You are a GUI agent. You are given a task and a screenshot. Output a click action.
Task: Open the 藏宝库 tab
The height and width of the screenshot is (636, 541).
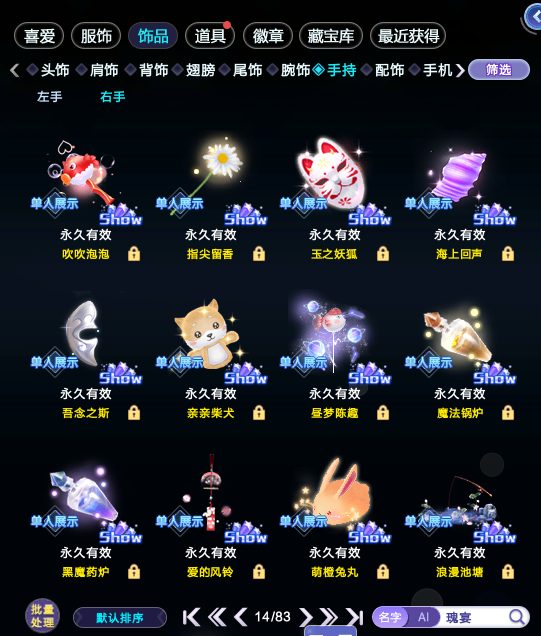click(x=331, y=36)
